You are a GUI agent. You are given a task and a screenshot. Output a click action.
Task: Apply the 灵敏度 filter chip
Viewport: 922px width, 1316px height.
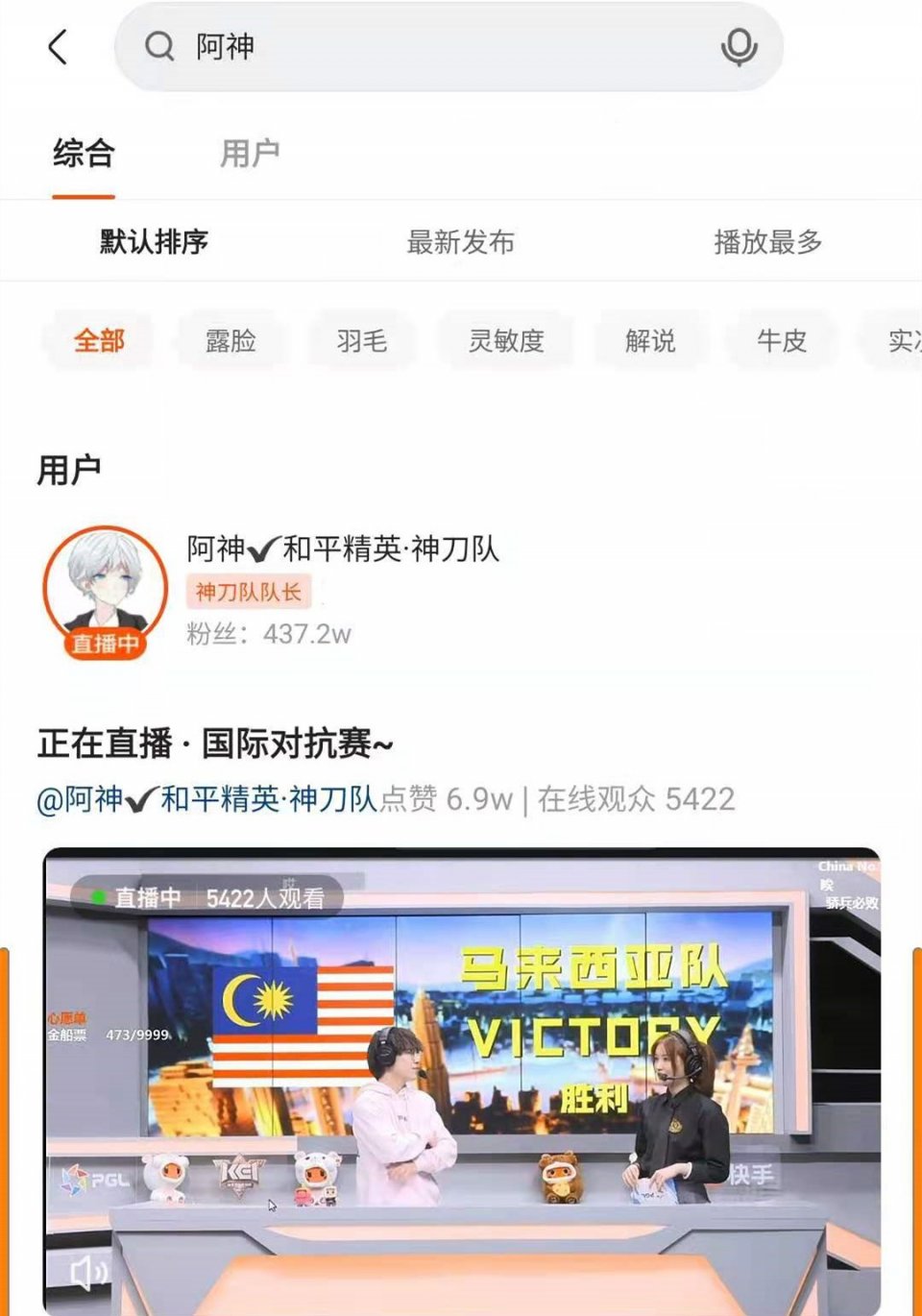tap(506, 340)
